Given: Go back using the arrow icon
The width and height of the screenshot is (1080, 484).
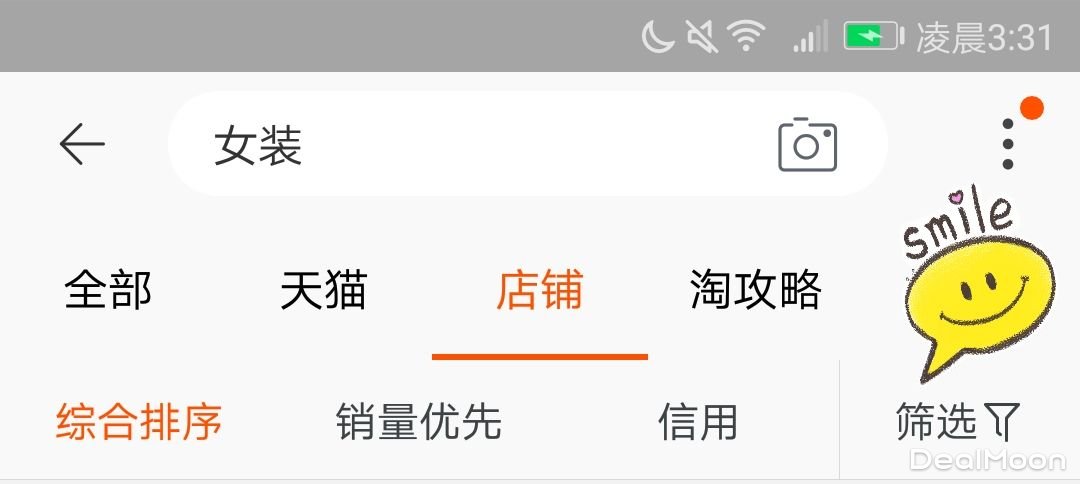Looking at the screenshot, I should click(x=82, y=145).
